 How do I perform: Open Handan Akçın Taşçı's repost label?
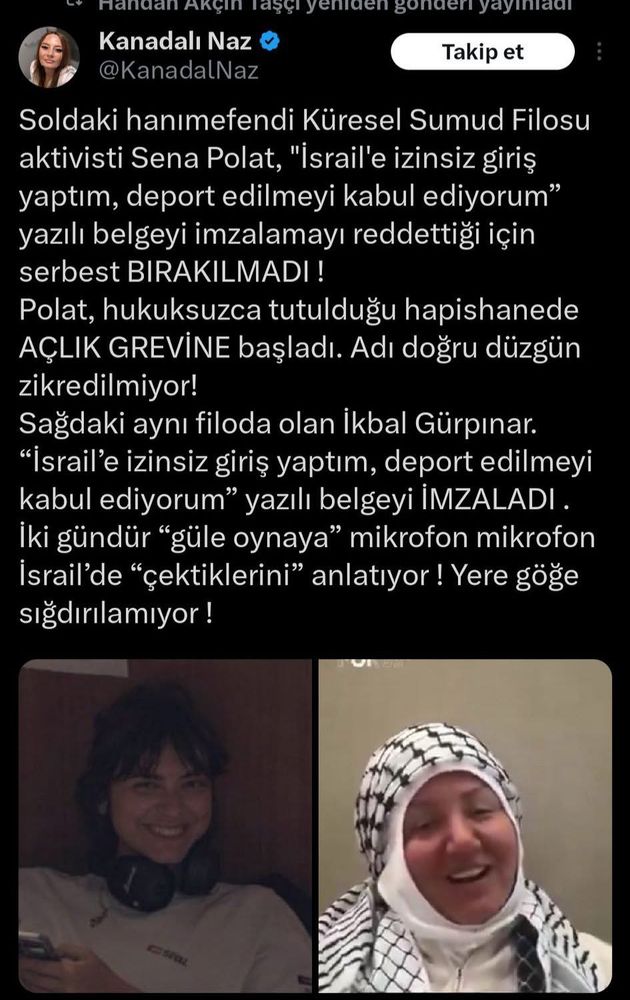(x=335, y=6)
